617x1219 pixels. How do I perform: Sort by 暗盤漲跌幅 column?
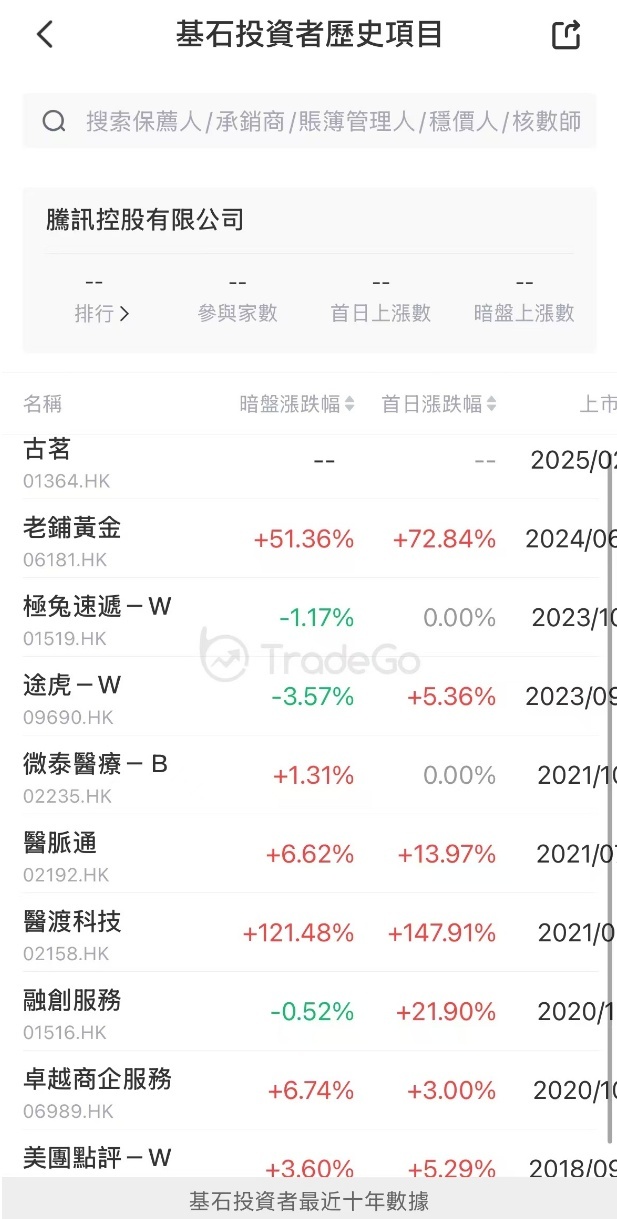pyautogui.click(x=297, y=404)
